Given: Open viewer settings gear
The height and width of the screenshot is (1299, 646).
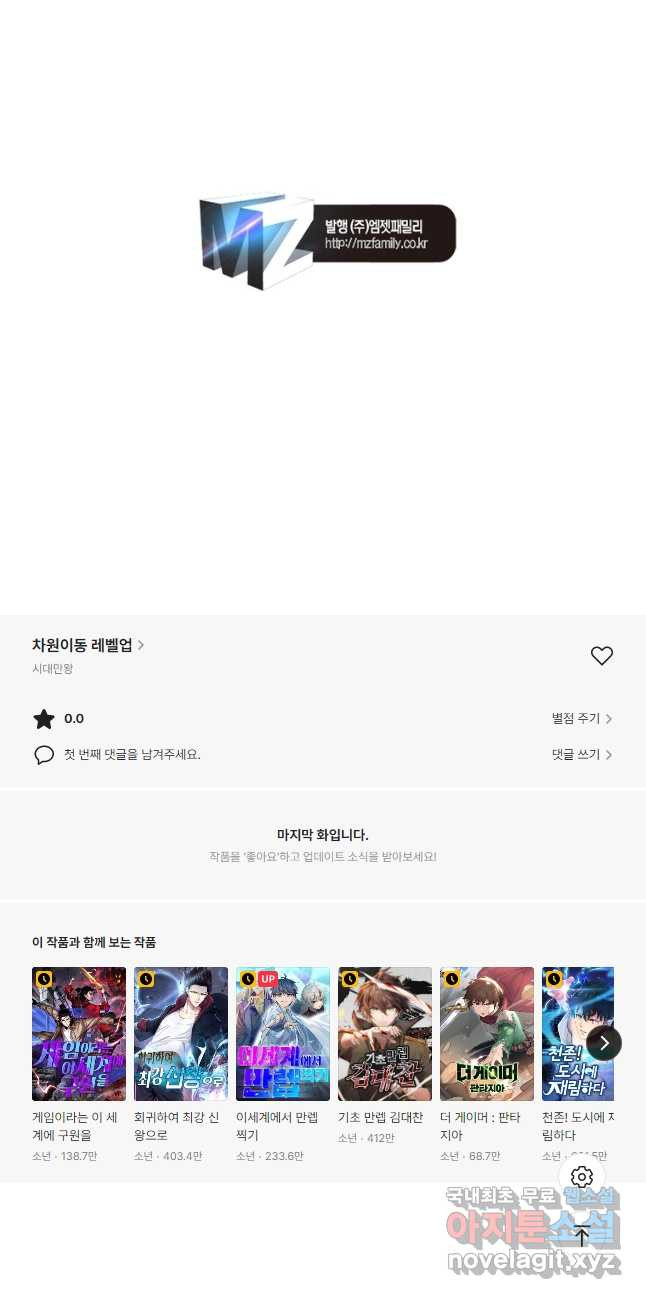Looking at the screenshot, I should 582,1177.
